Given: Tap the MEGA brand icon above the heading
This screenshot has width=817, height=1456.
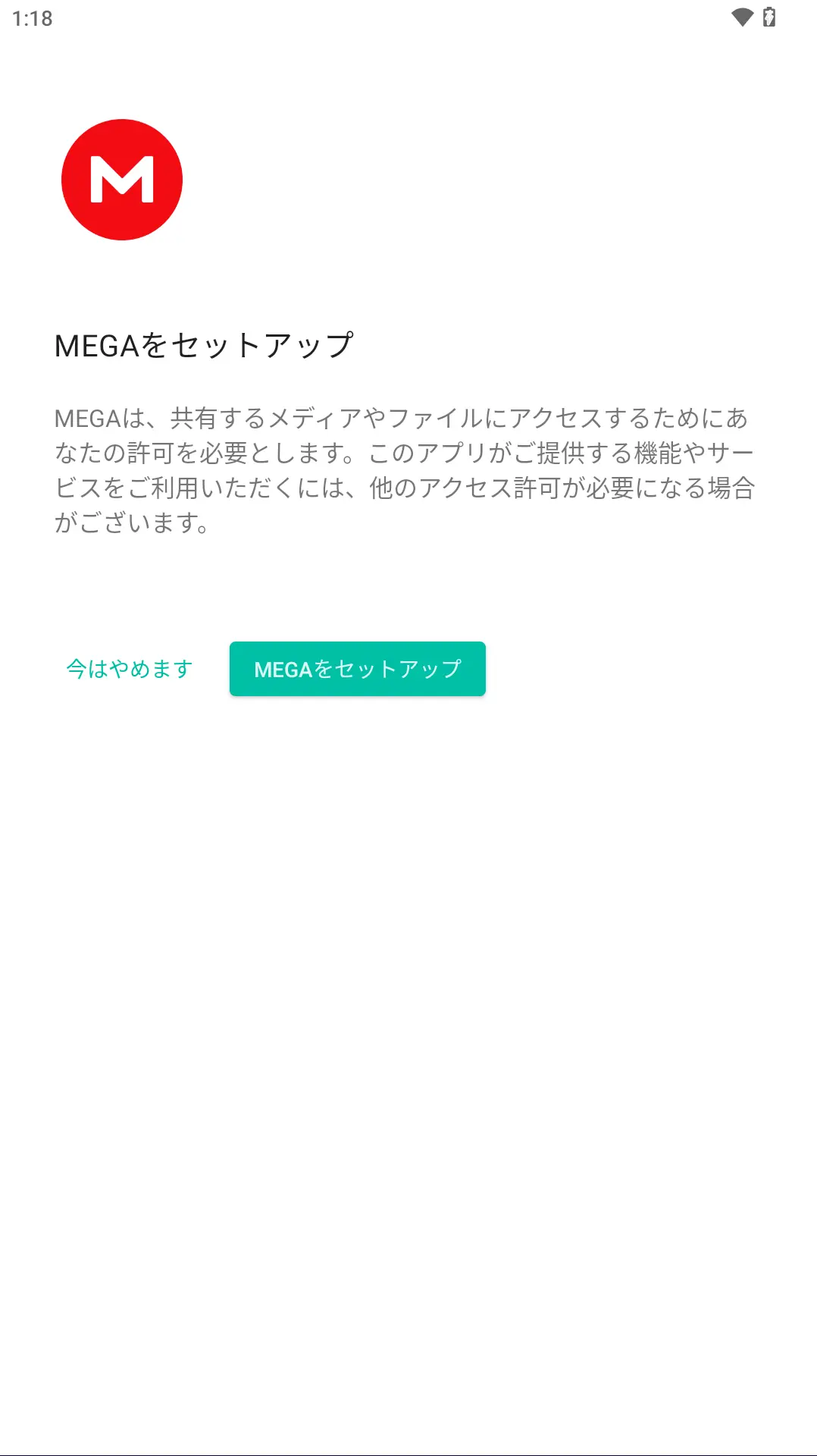Looking at the screenshot, I should pos(123,178).
